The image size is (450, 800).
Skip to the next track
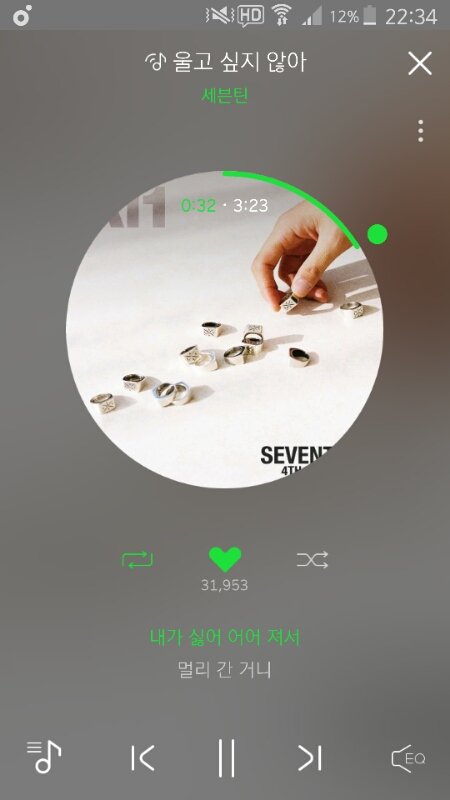pos(310,758)
